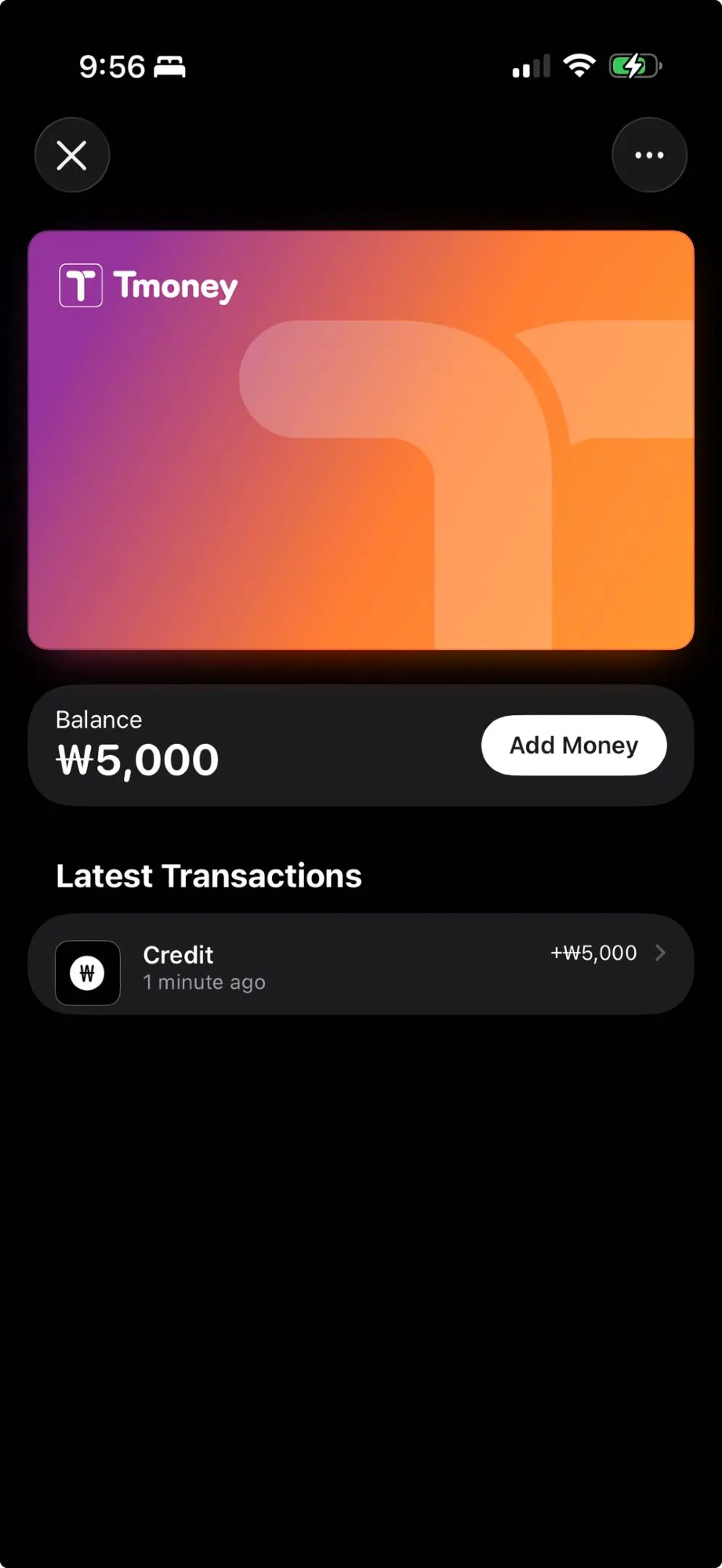Tap the Tmoney transit card
722x1568 pixels.
tap(361, 439)
